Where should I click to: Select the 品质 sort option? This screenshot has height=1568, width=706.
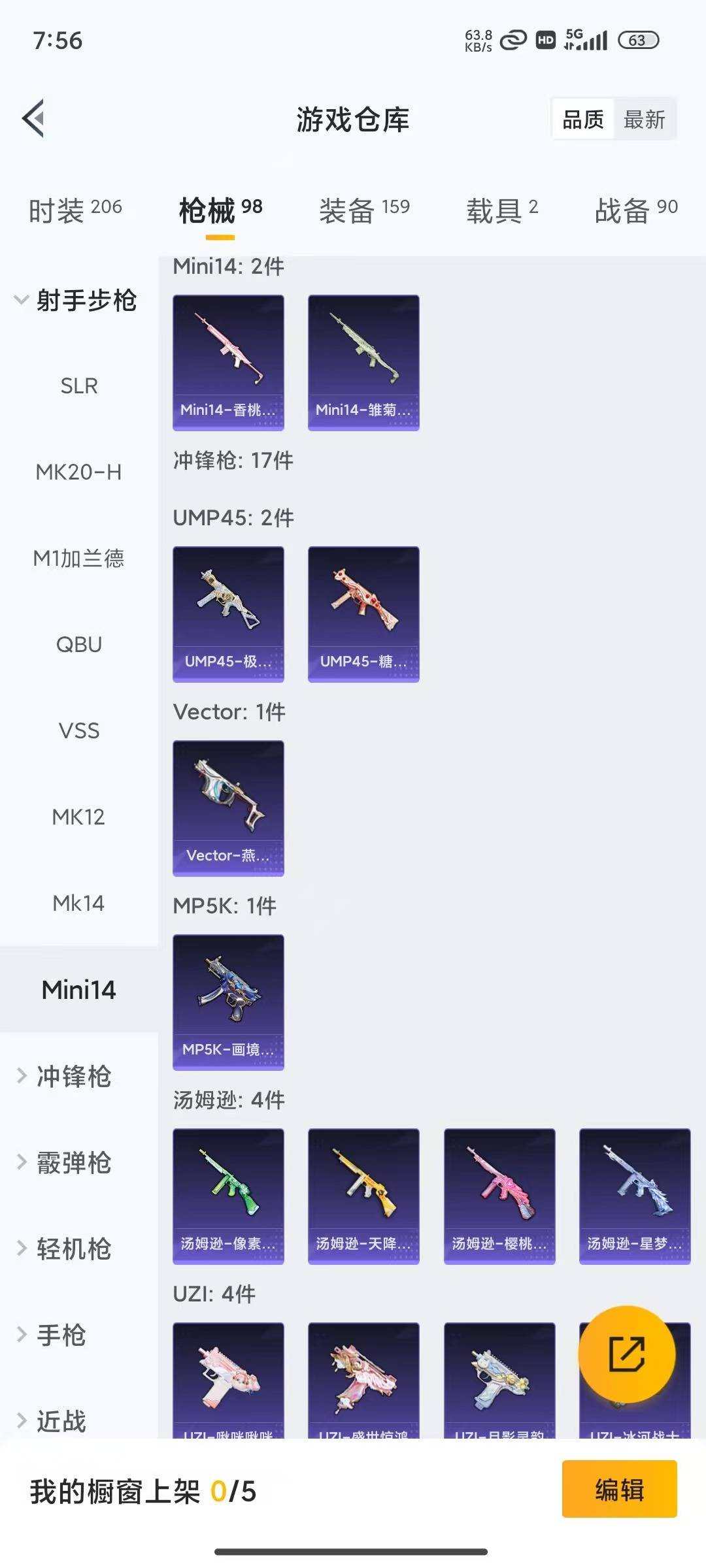[x=584, y=119]
